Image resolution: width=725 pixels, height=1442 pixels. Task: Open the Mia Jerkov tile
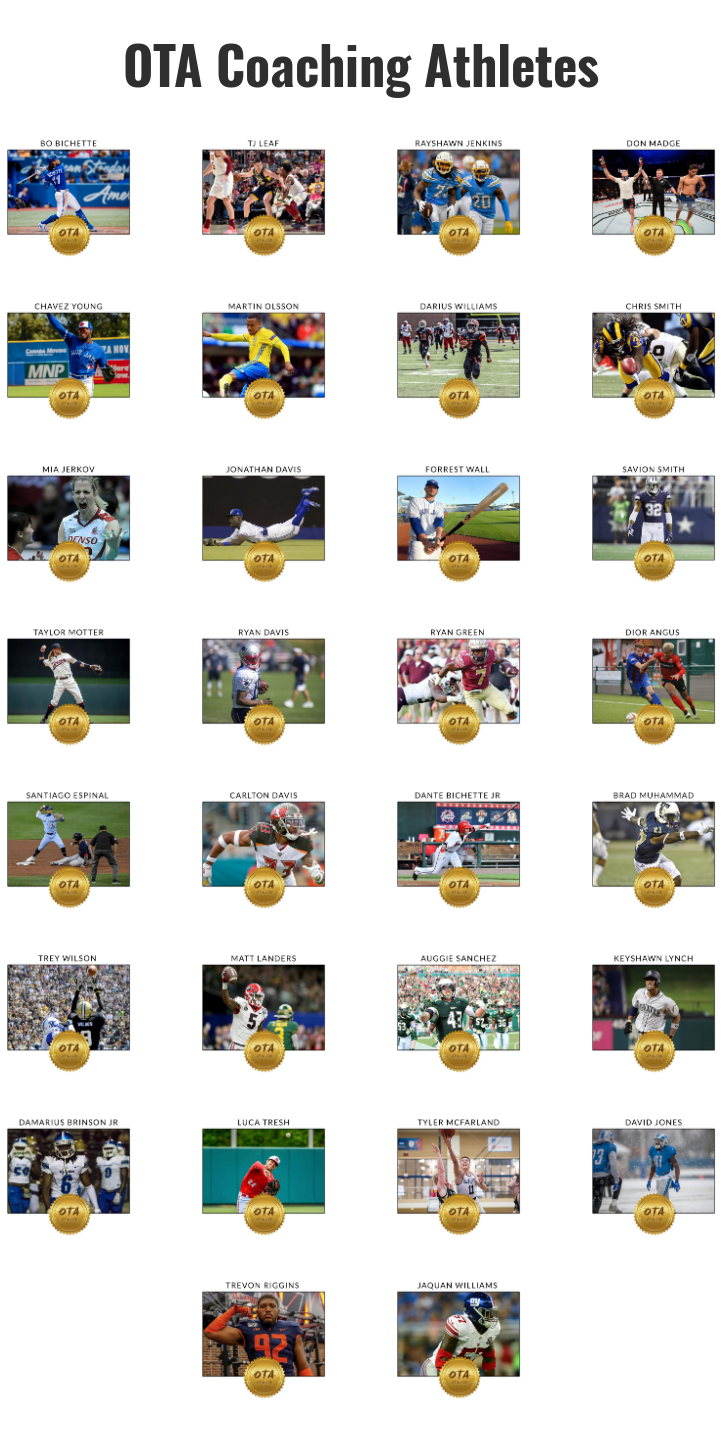(68, 517)
